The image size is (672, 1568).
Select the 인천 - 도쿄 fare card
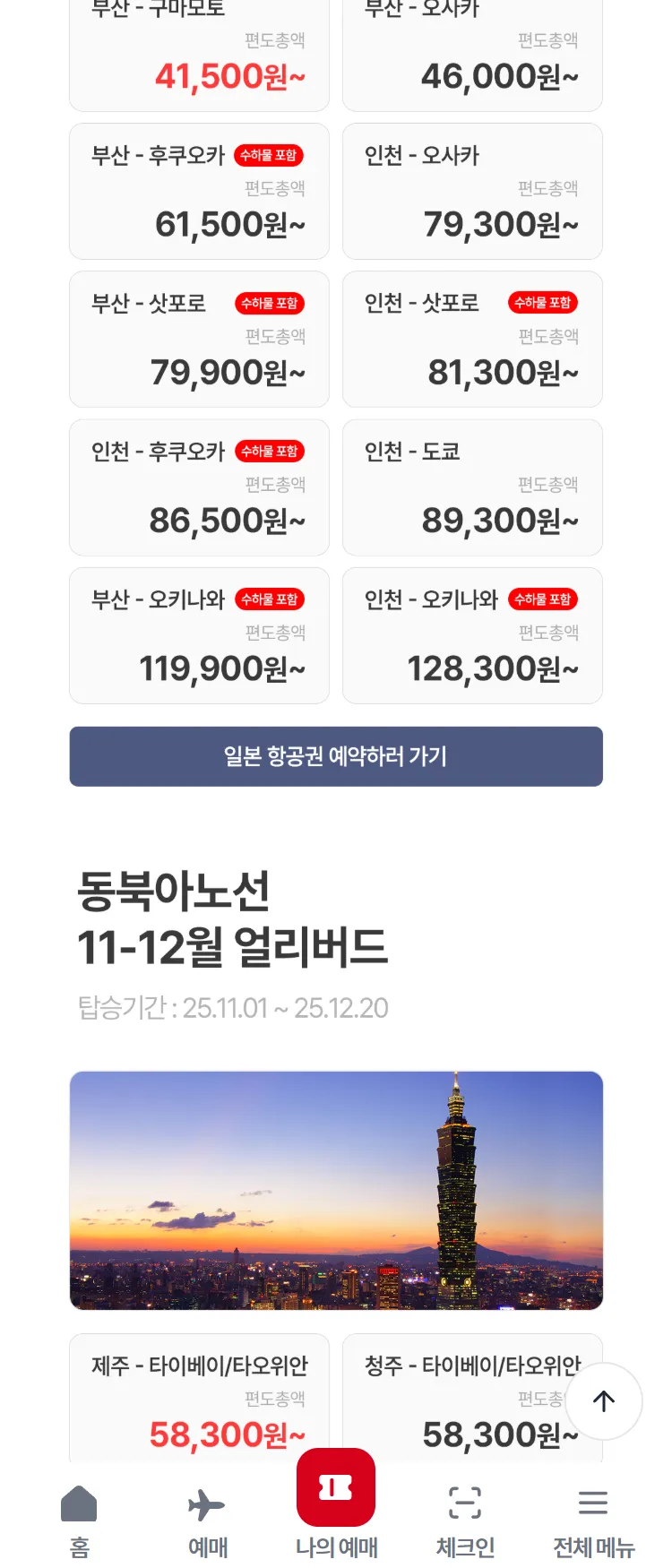[472, 487]
